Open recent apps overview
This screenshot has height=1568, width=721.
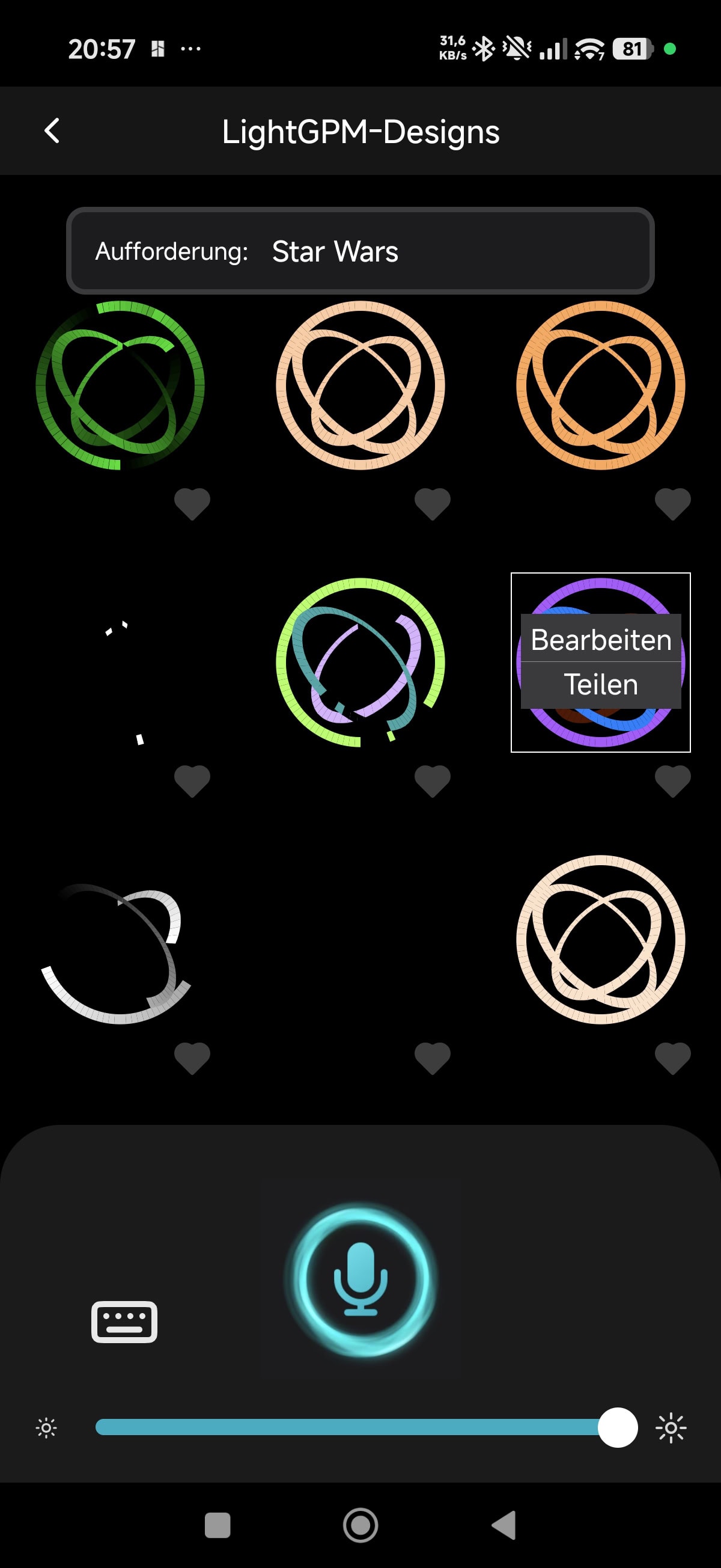click(218, 1525)
